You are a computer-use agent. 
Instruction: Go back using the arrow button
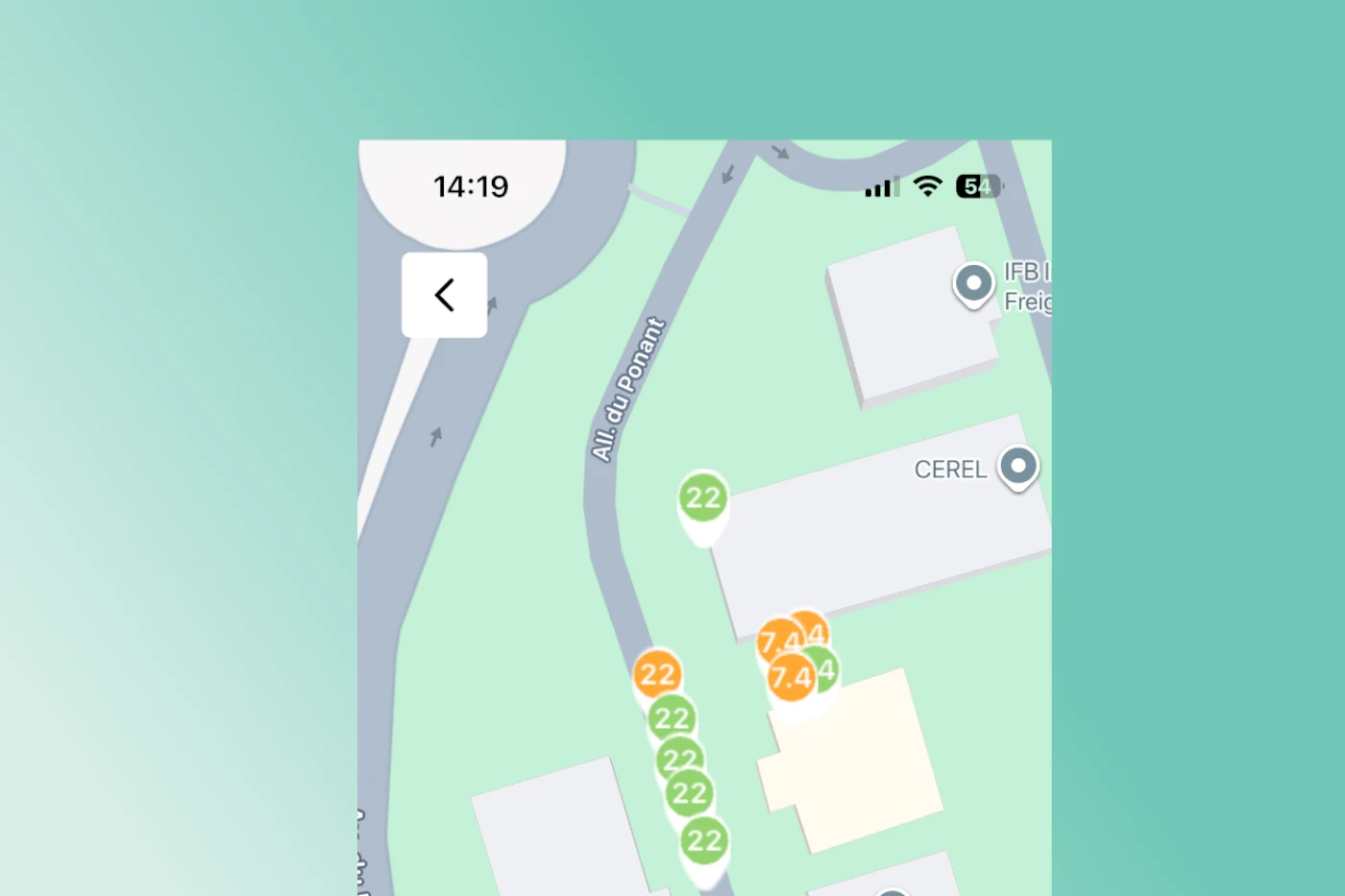[x=444, y=295]
